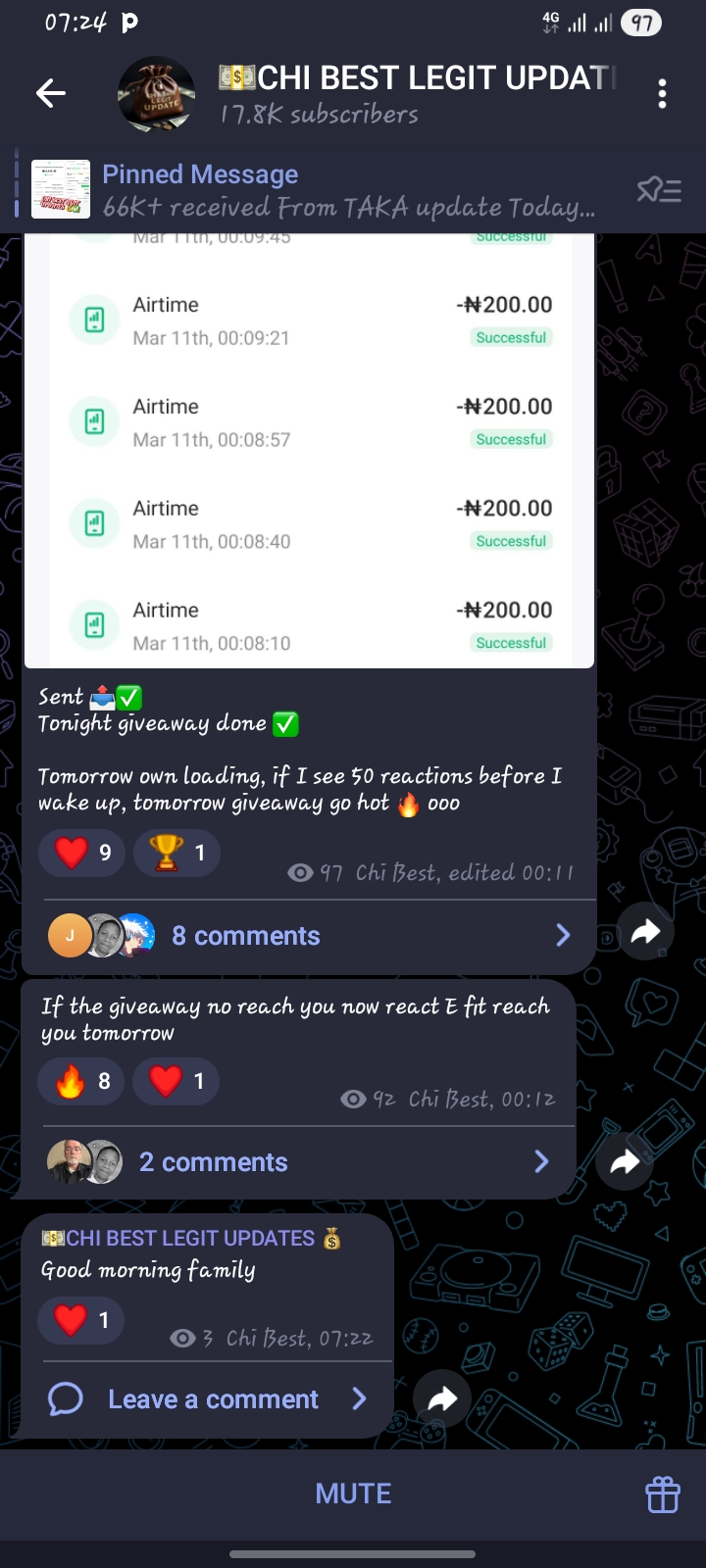Forward the post with 2 comments

(x=625, y=1162)
